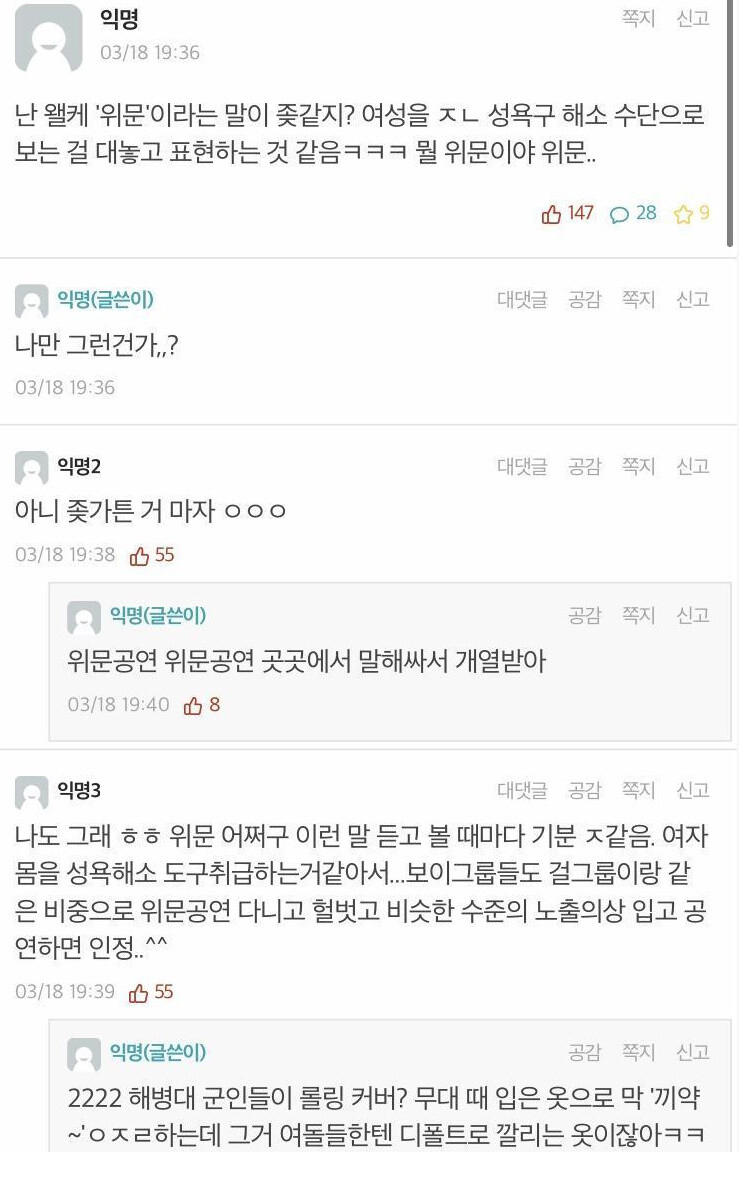This screenshot has height=1177, width=739.
Task: Like the '나만 그런건가' comment with 공감
Action: tap(584, 299)
